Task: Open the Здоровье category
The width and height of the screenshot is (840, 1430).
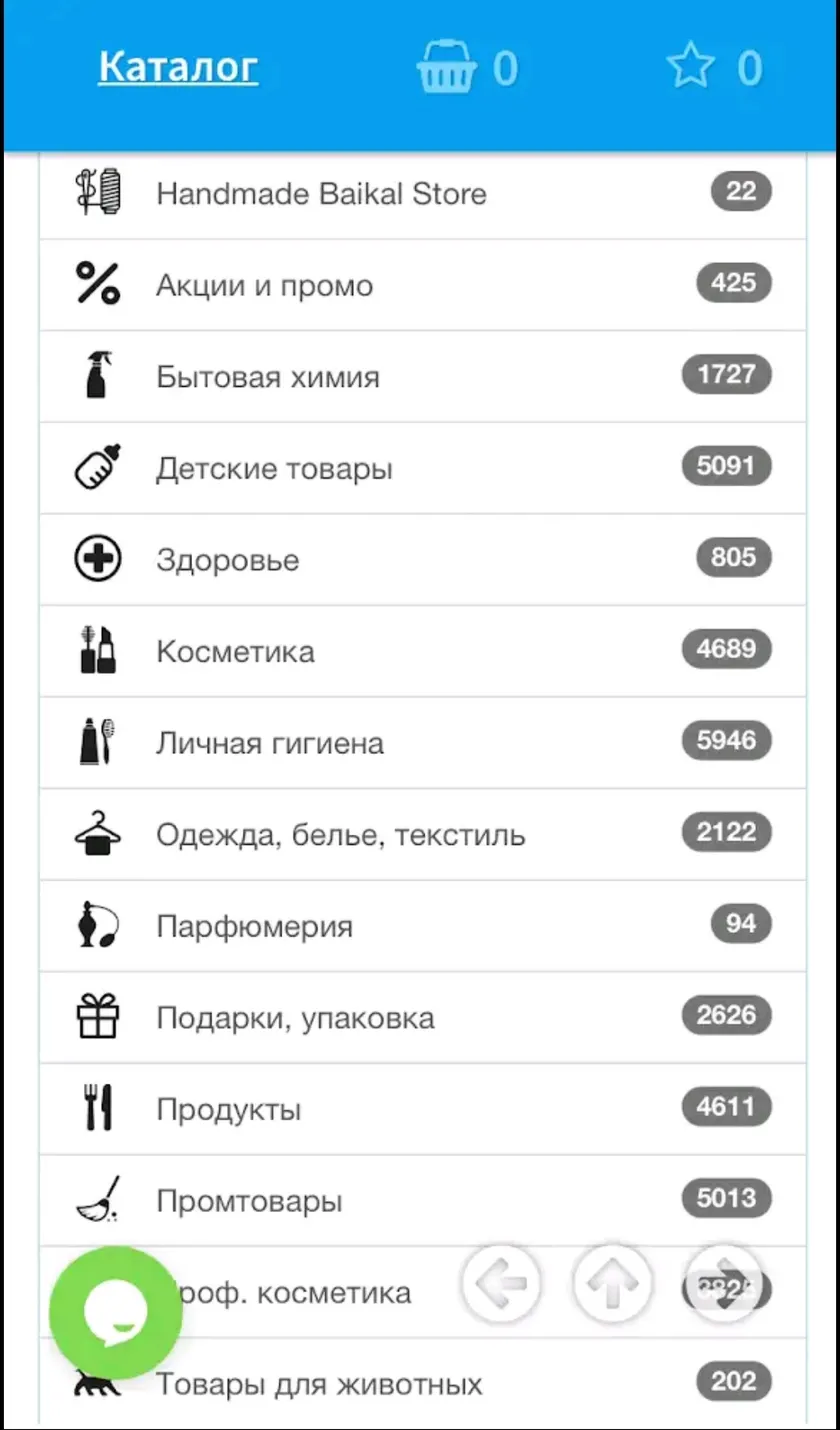Action: (x=422, y=560)
